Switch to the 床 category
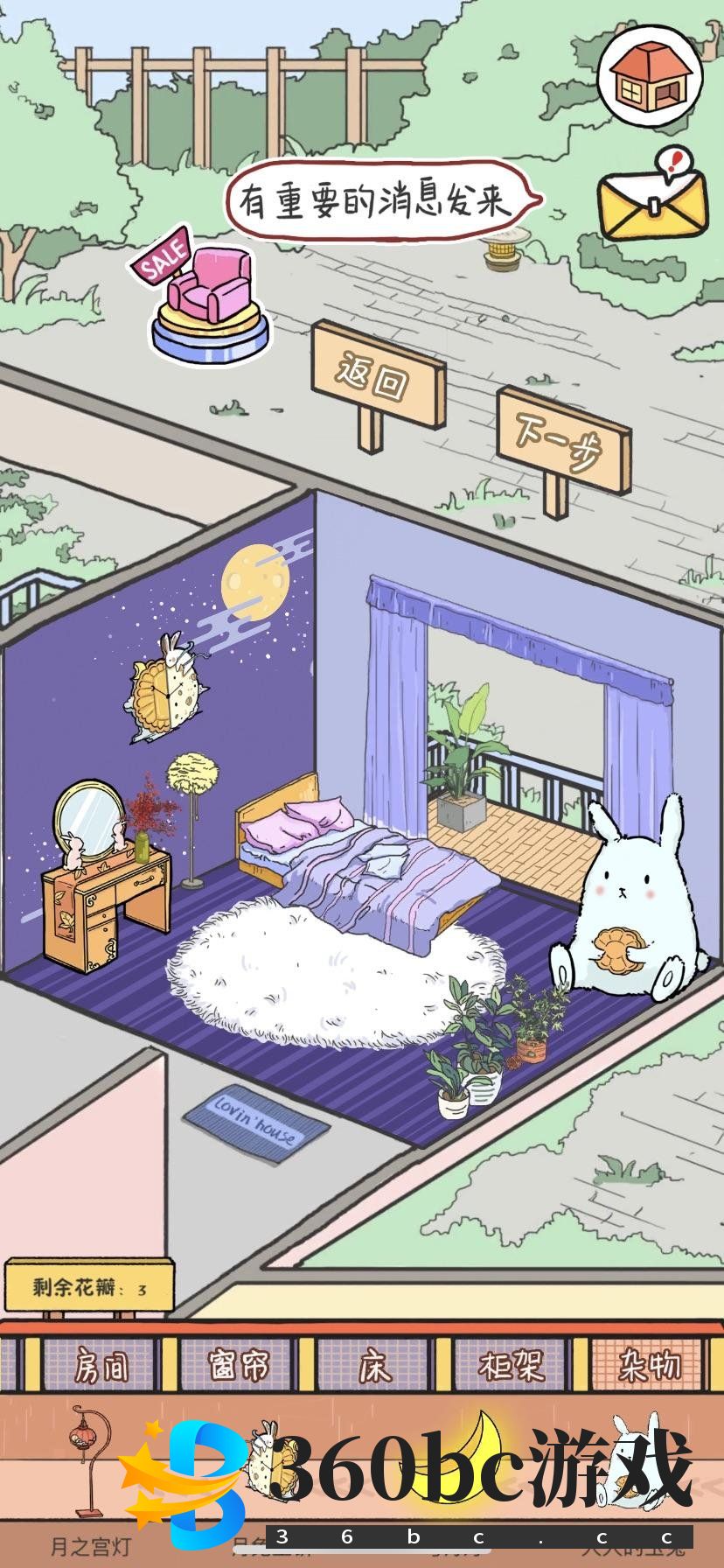Image resolution: width=724 pixels, height=1568 pixels. pos(374,1366)
